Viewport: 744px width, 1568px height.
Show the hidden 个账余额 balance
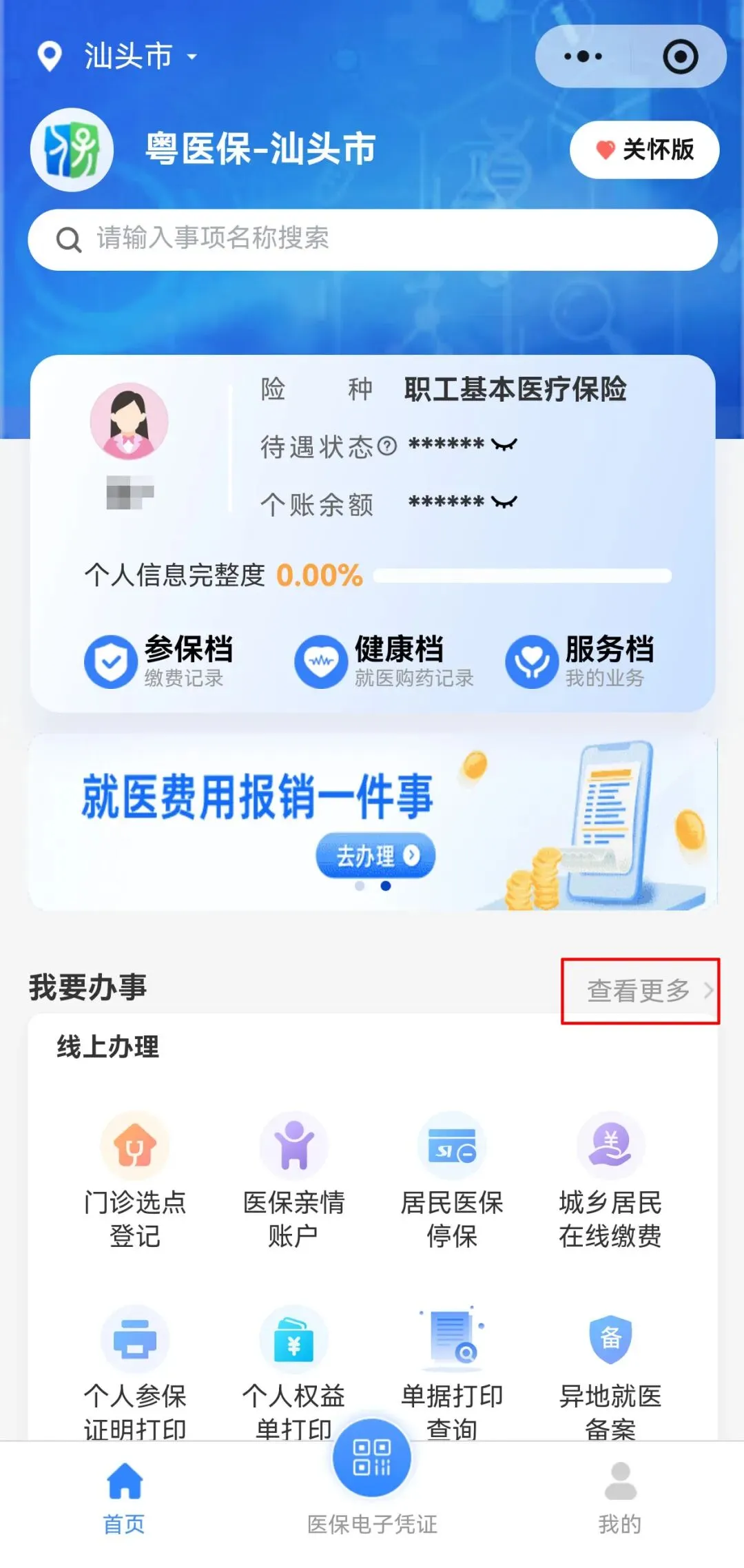(504, 502)
